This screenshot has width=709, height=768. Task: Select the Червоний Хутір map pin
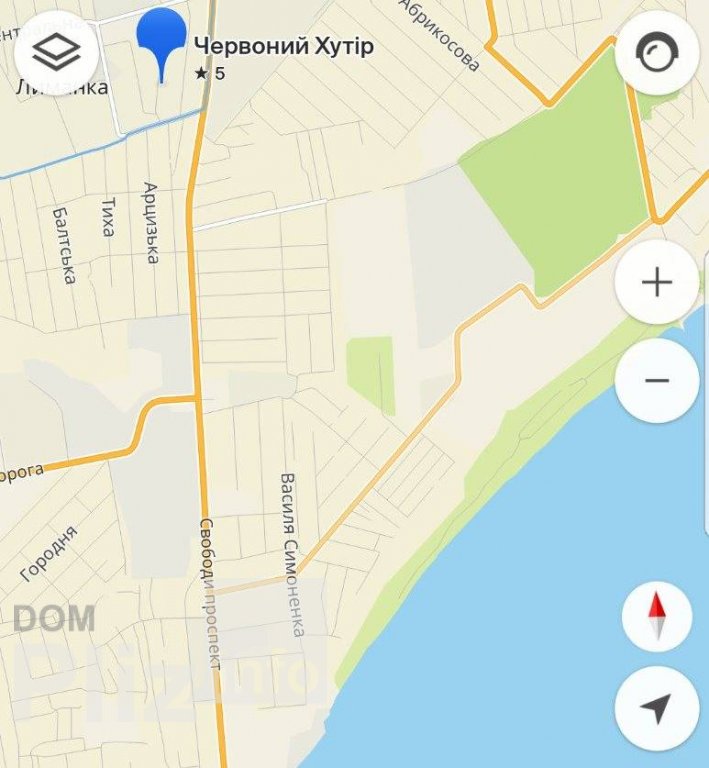pos(161,40)
